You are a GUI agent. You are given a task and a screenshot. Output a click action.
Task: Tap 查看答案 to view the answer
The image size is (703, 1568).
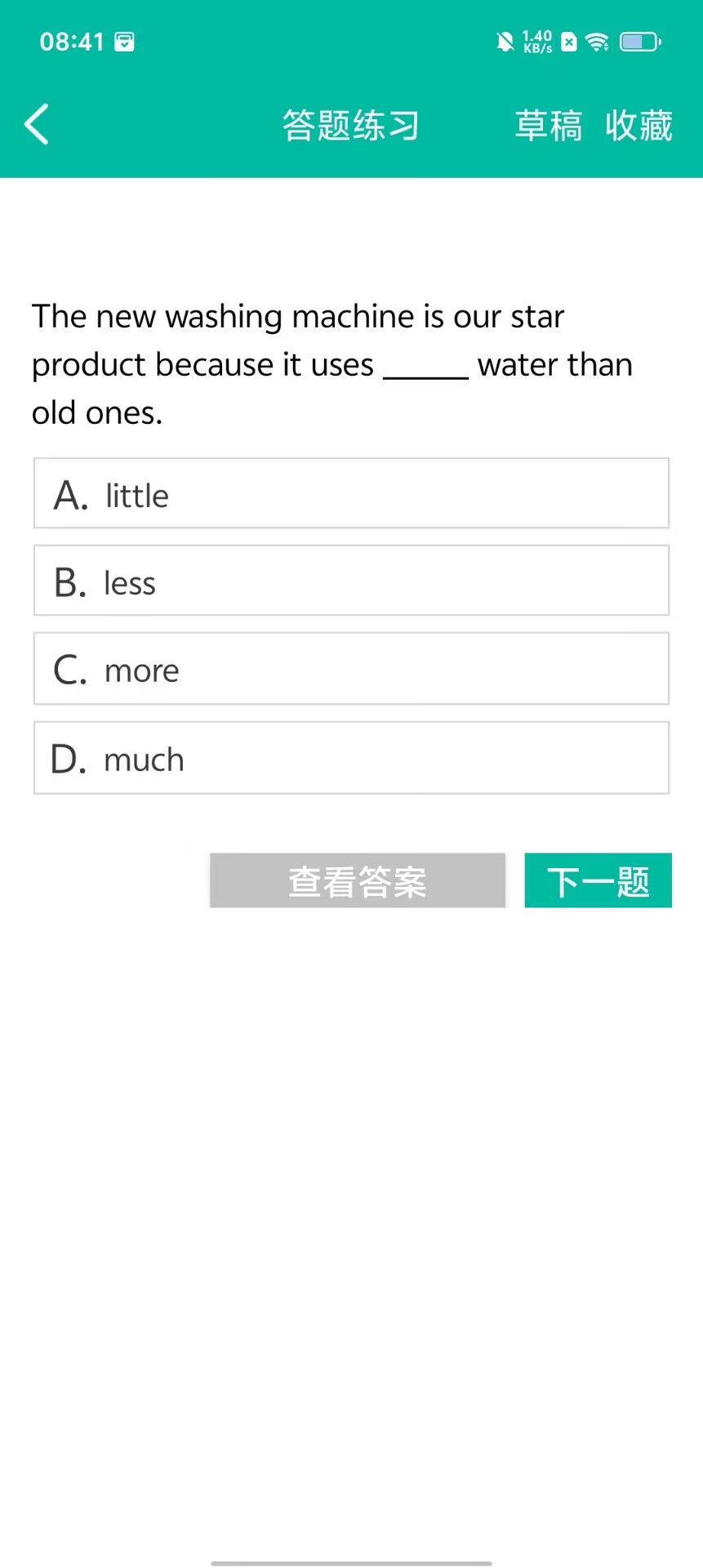pyautogui.click(x=358, y=880)
